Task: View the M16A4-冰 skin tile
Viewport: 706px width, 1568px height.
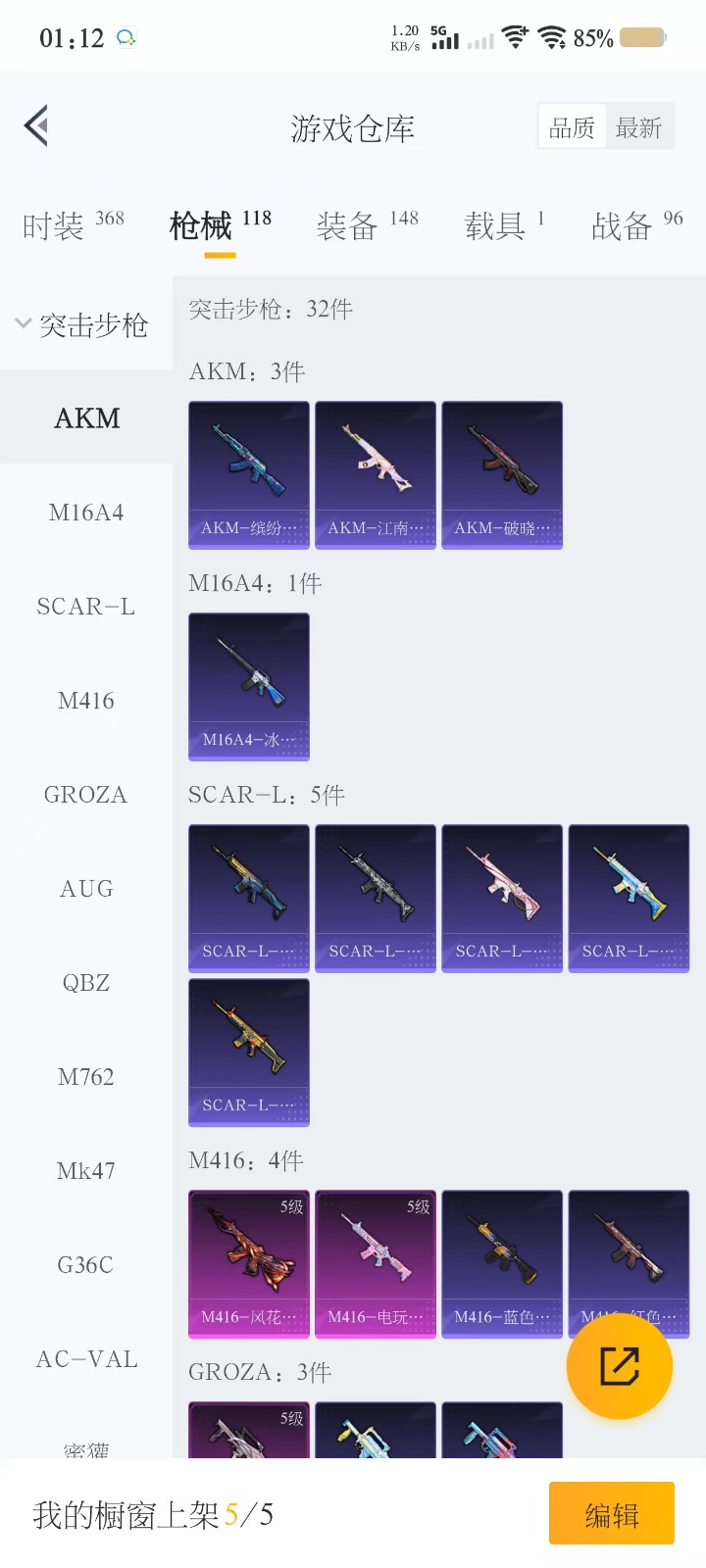Action: 249,686
